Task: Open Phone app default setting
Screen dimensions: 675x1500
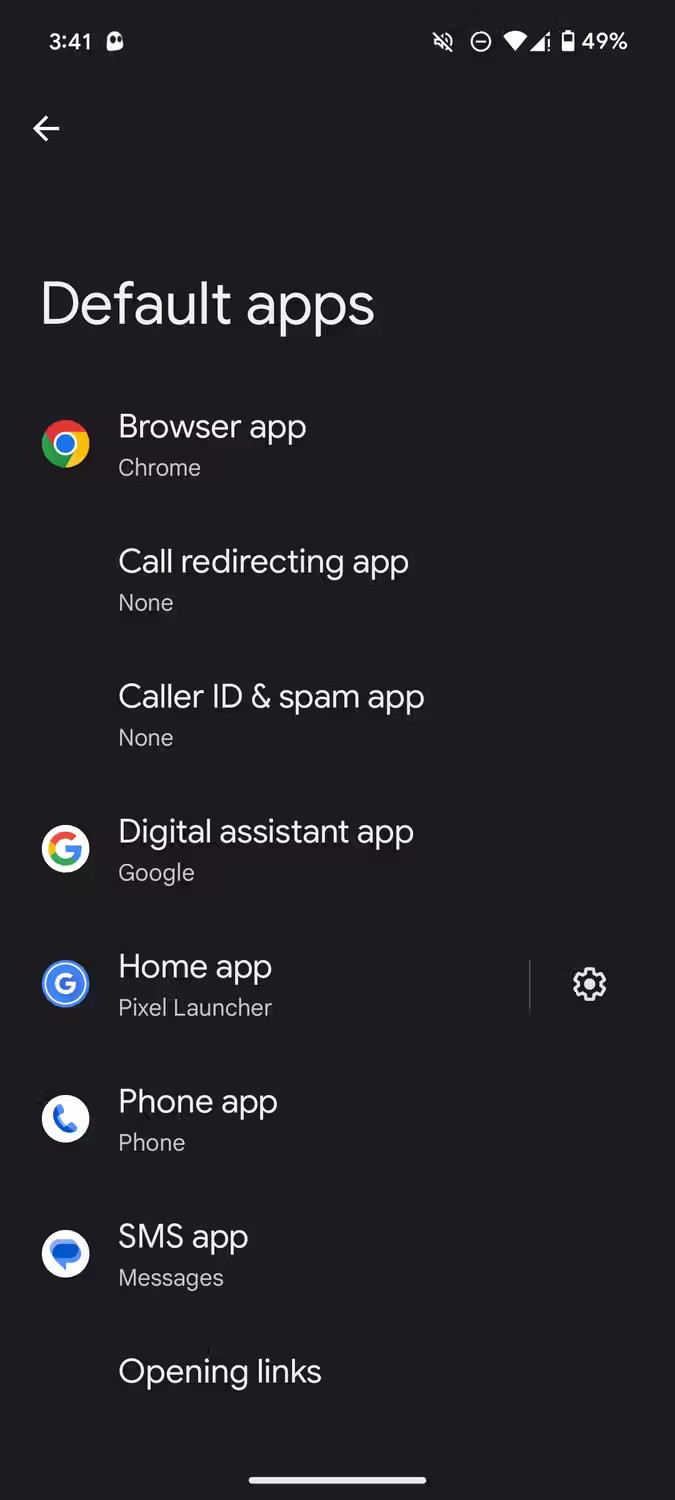Action: [198, 1119]
